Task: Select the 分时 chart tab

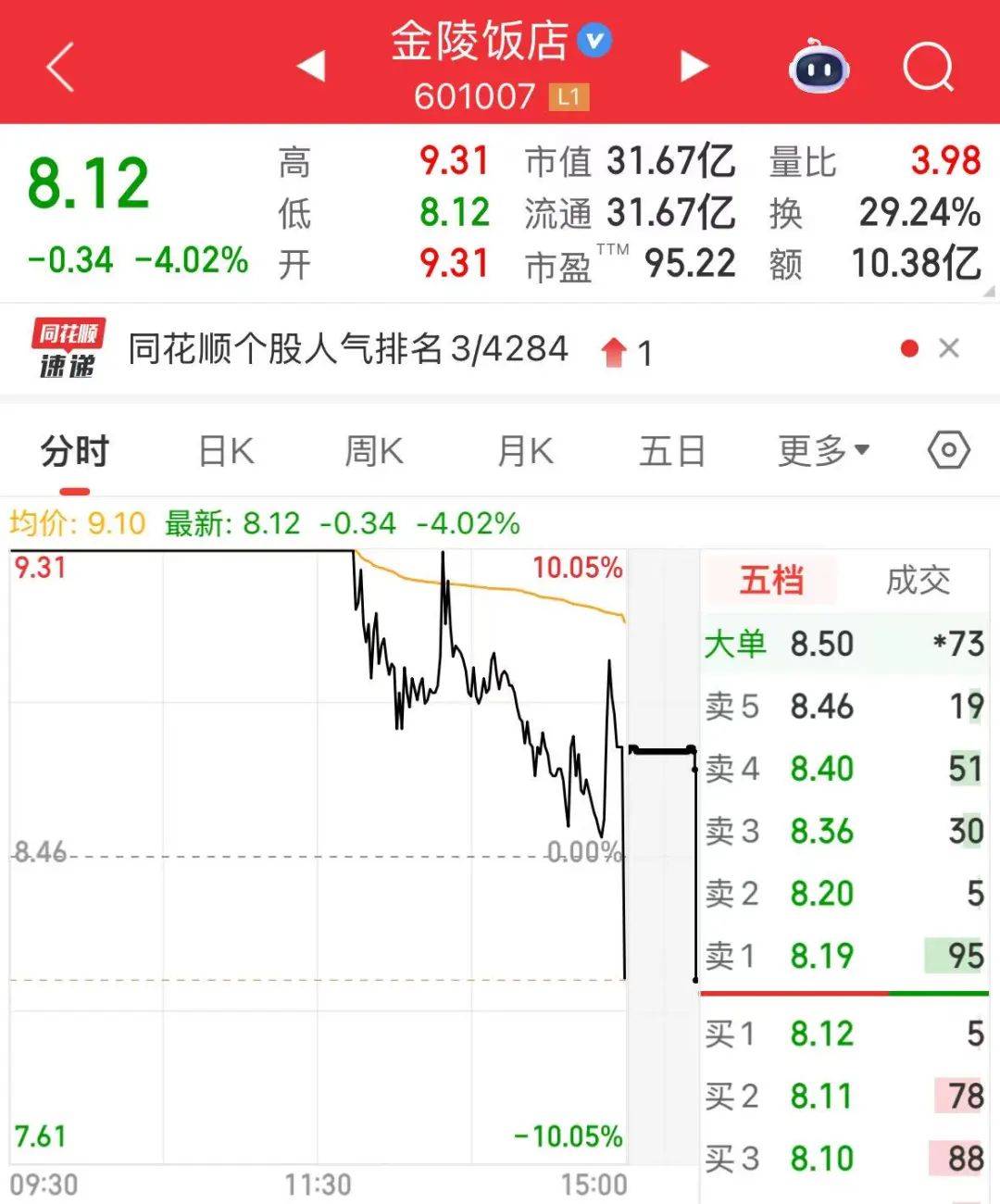Action: 75,452
